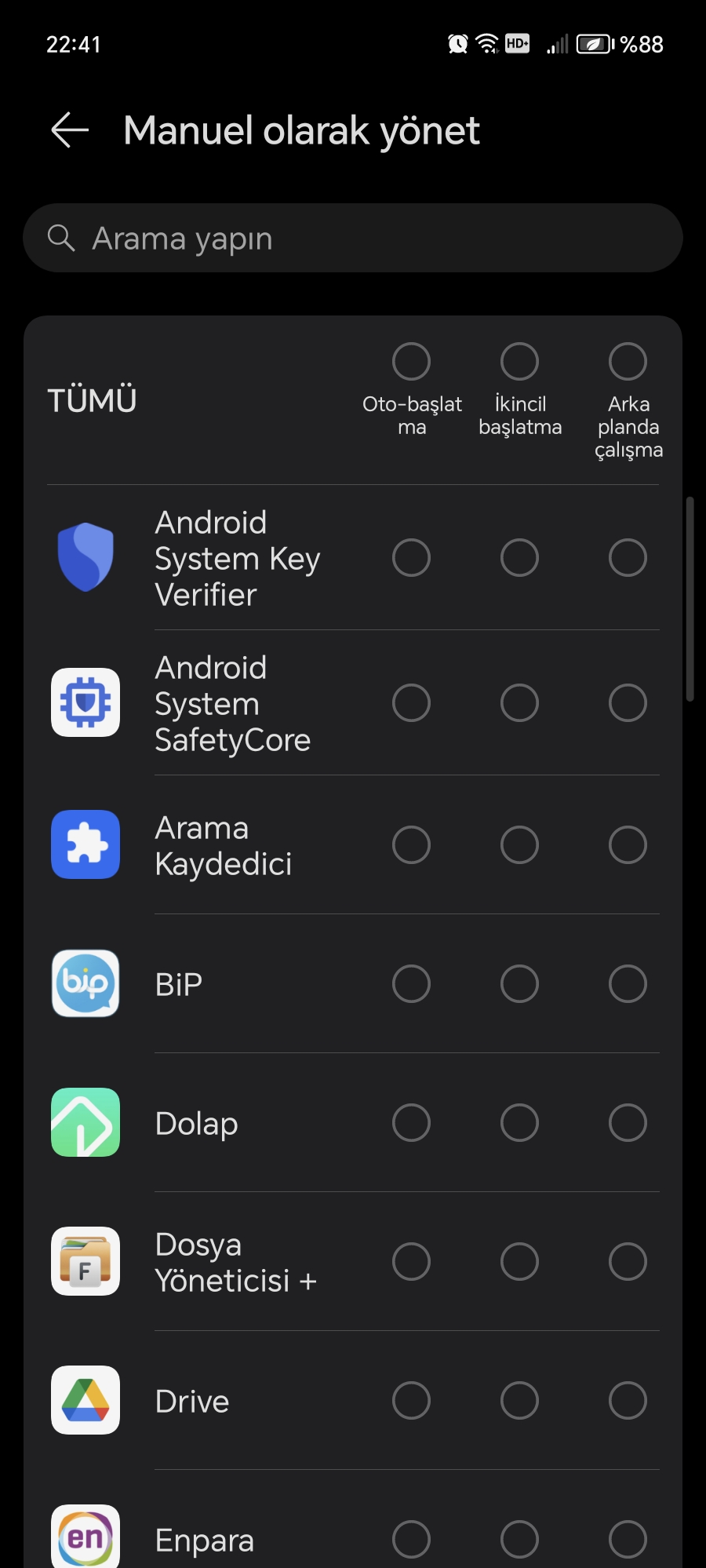Enable background running for Android System SafetyCore
706x1568 pixels.
point(628,703)
